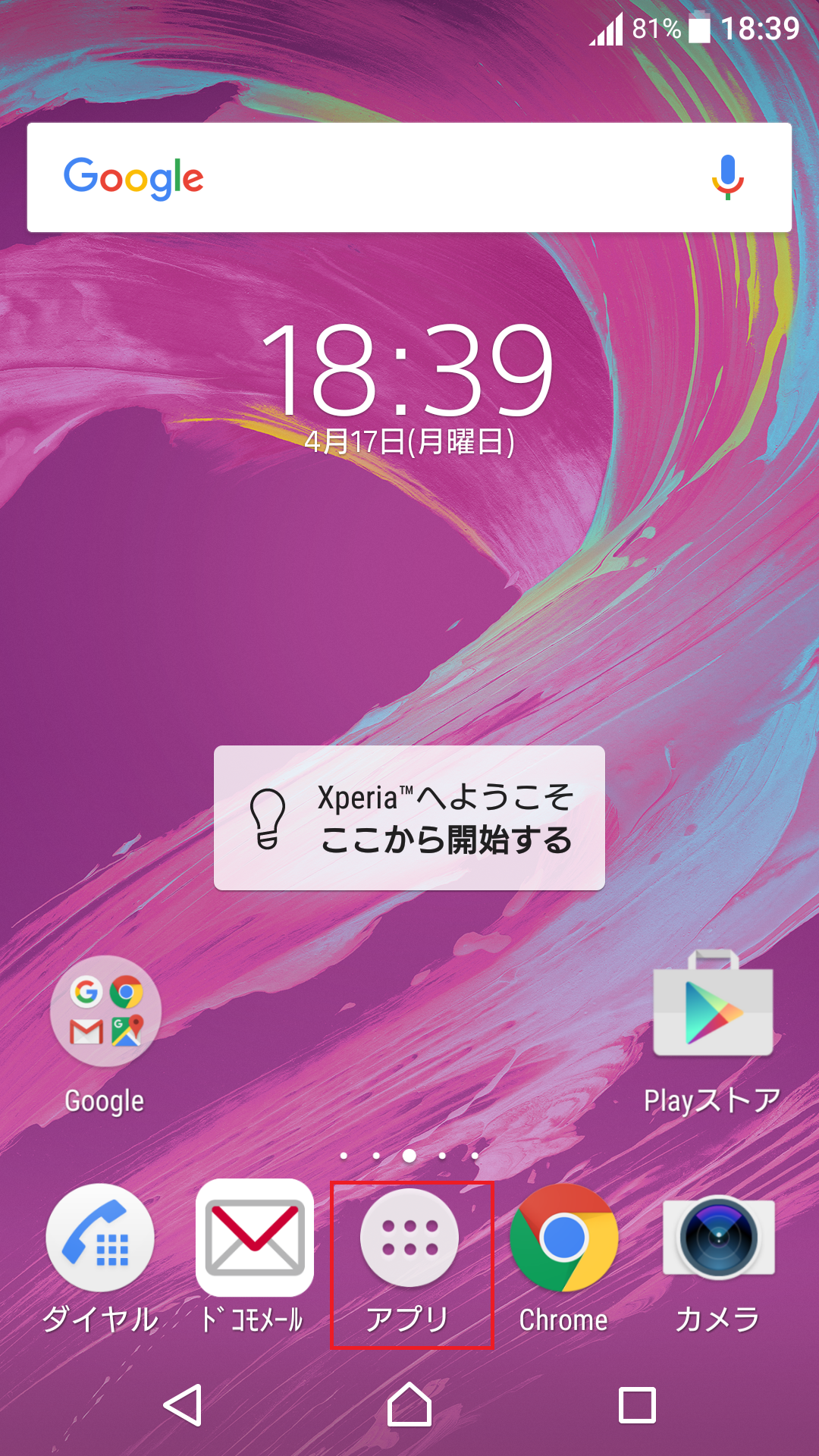Open Gmail inside the Google folder

coord(85,1030)
